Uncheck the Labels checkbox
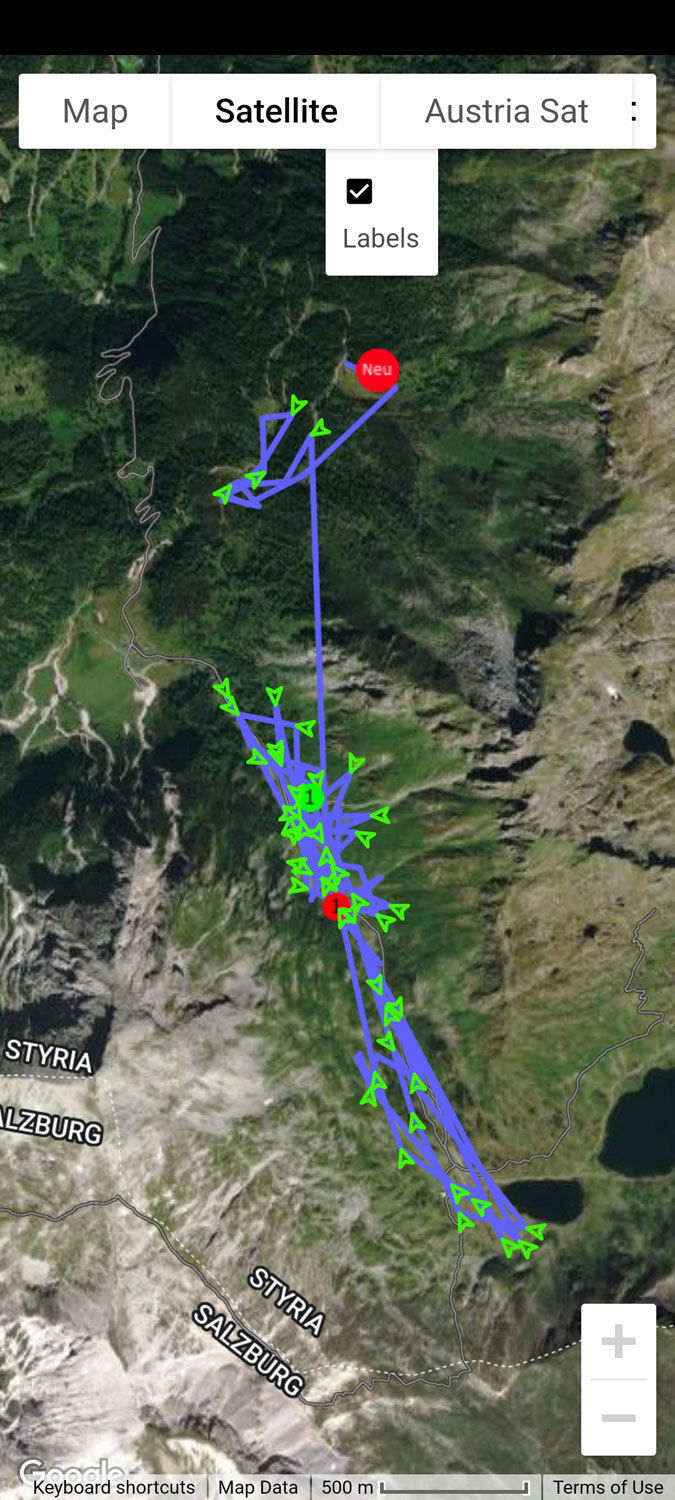675x1500 pixels. click(359, 191)
